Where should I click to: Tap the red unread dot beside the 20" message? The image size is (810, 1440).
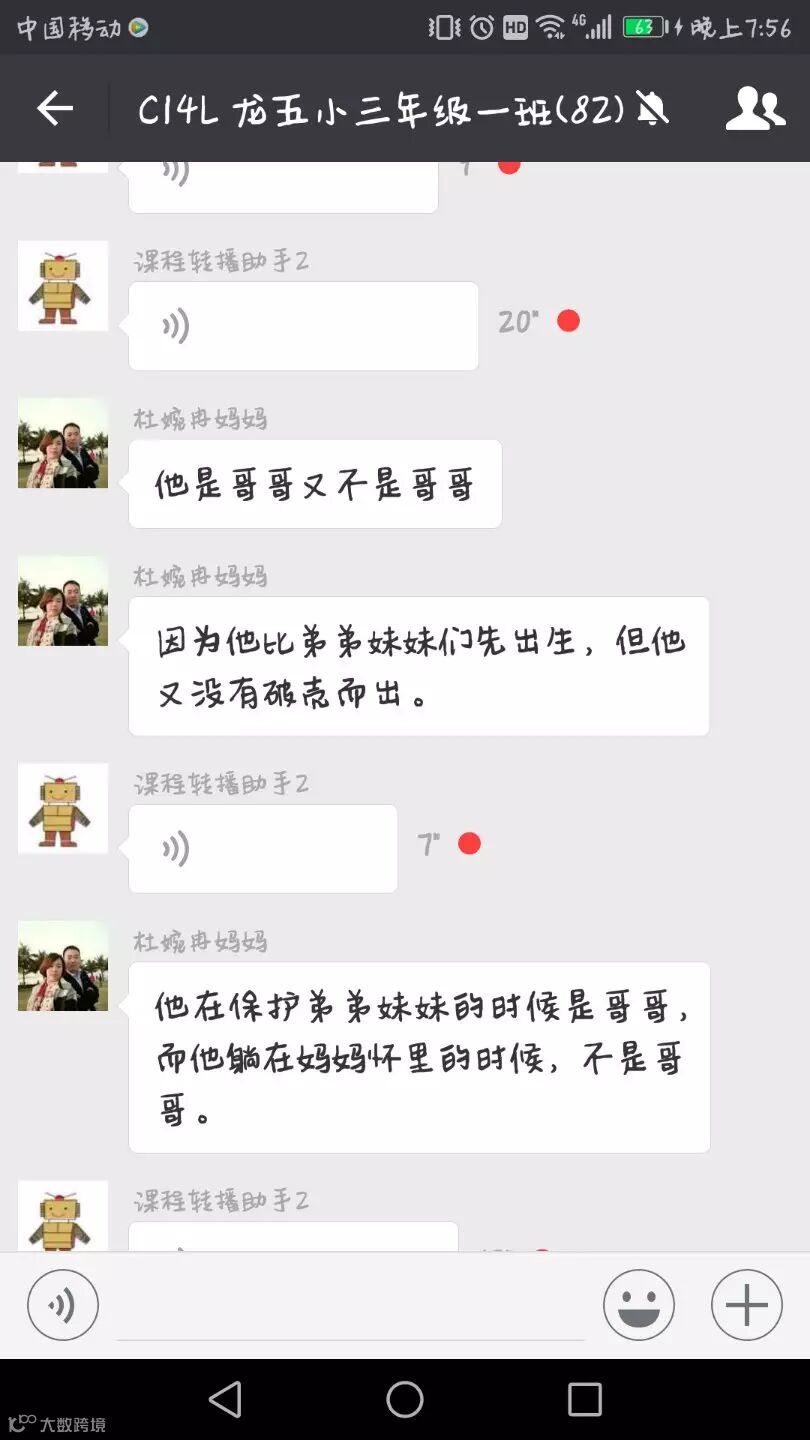click(568, 320)
